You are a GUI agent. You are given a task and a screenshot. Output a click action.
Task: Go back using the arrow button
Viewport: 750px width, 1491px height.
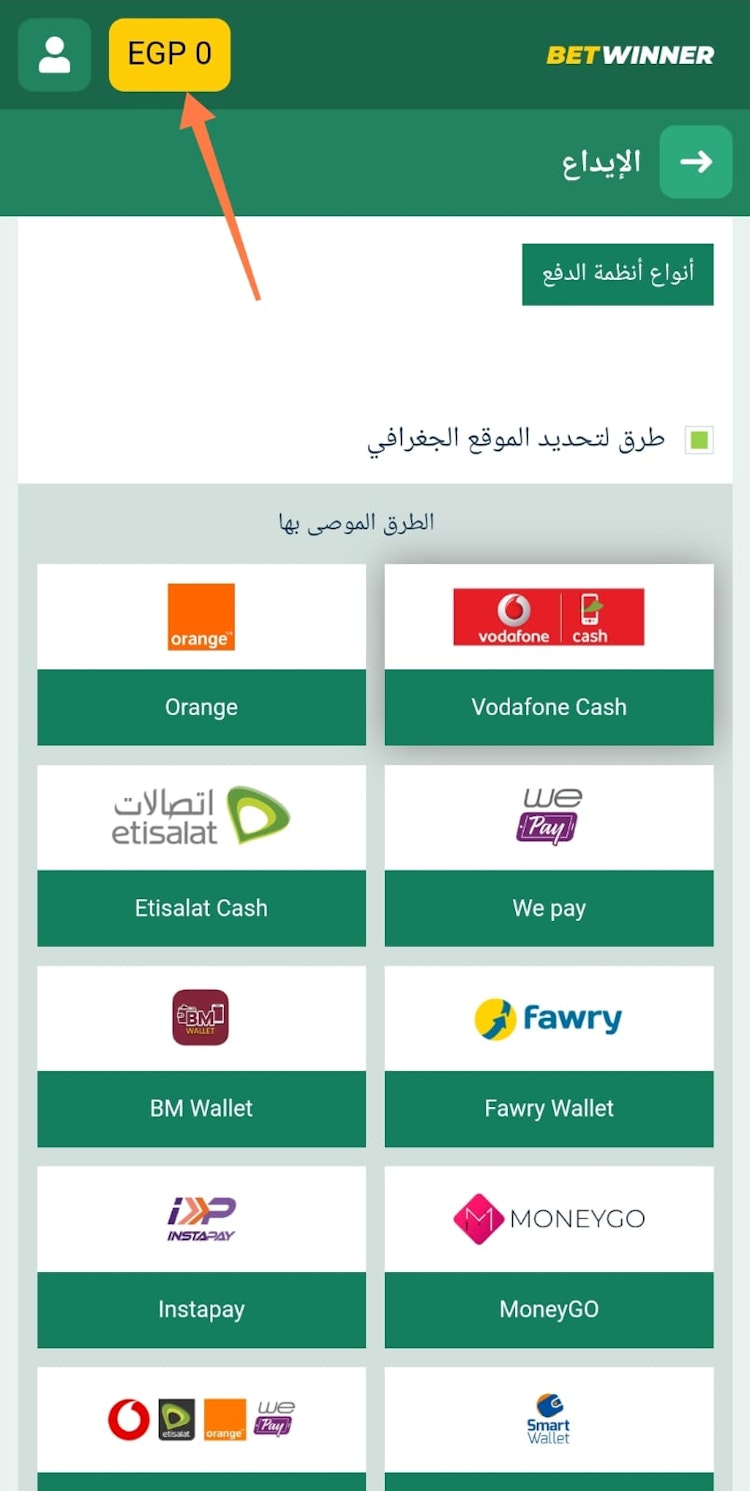point(695,162)
